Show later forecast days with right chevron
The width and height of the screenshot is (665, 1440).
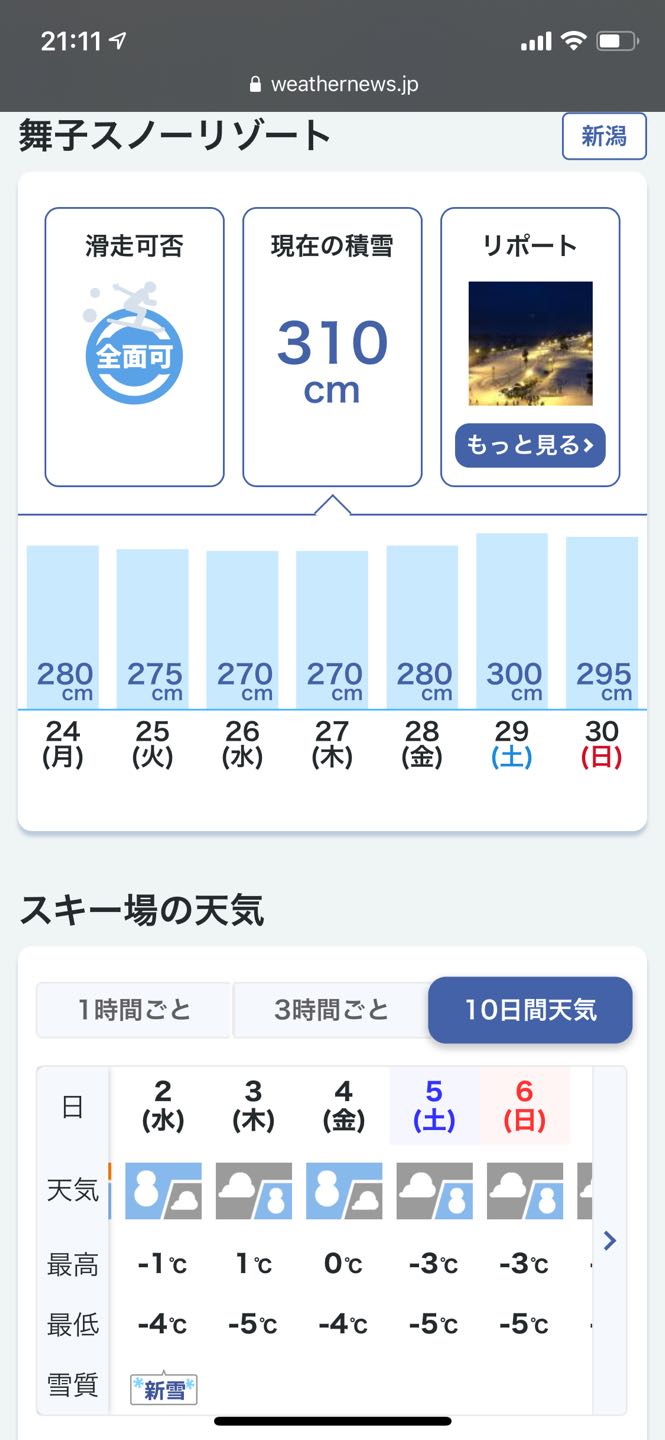click(609, 1241)
